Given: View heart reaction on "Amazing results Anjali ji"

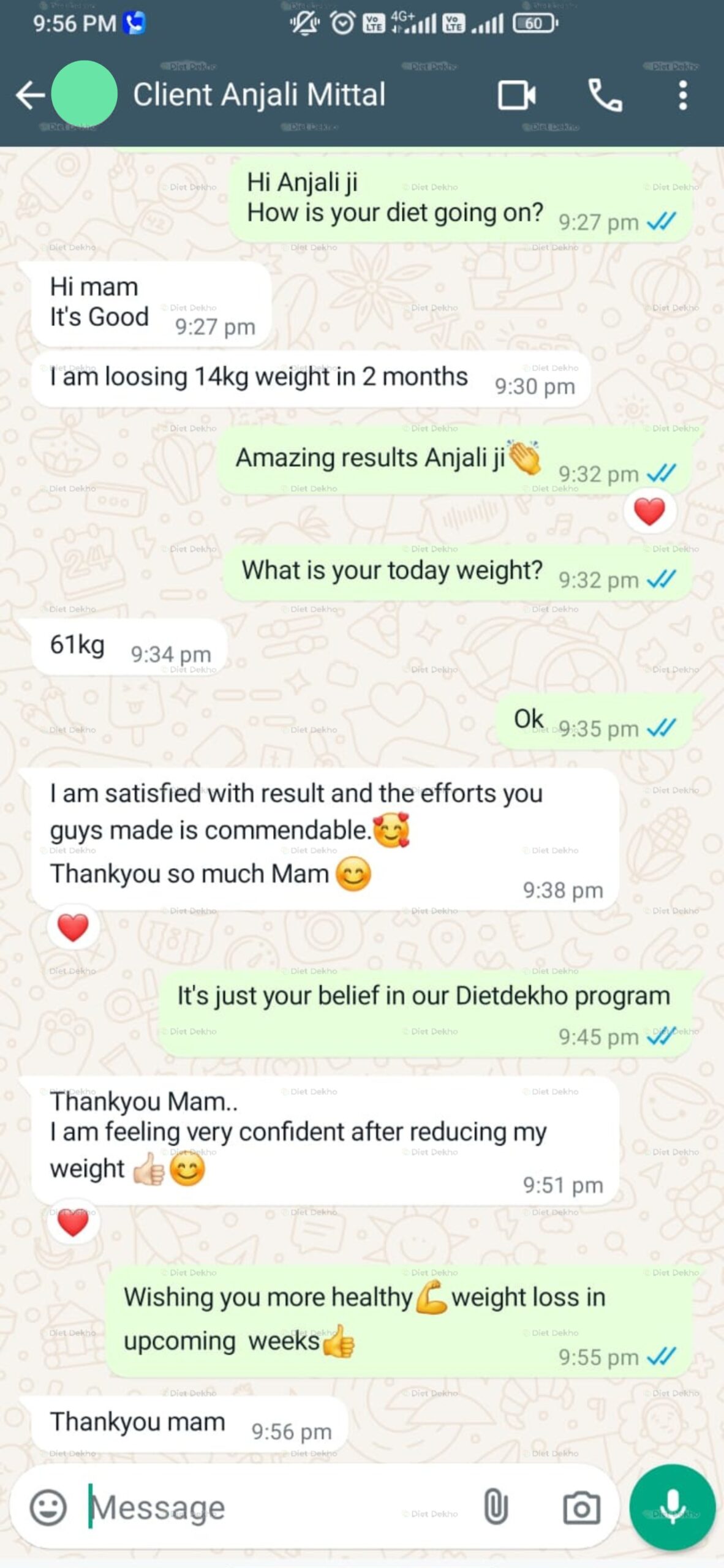Looking at the screenshot, I should click(x=649, y=511).
